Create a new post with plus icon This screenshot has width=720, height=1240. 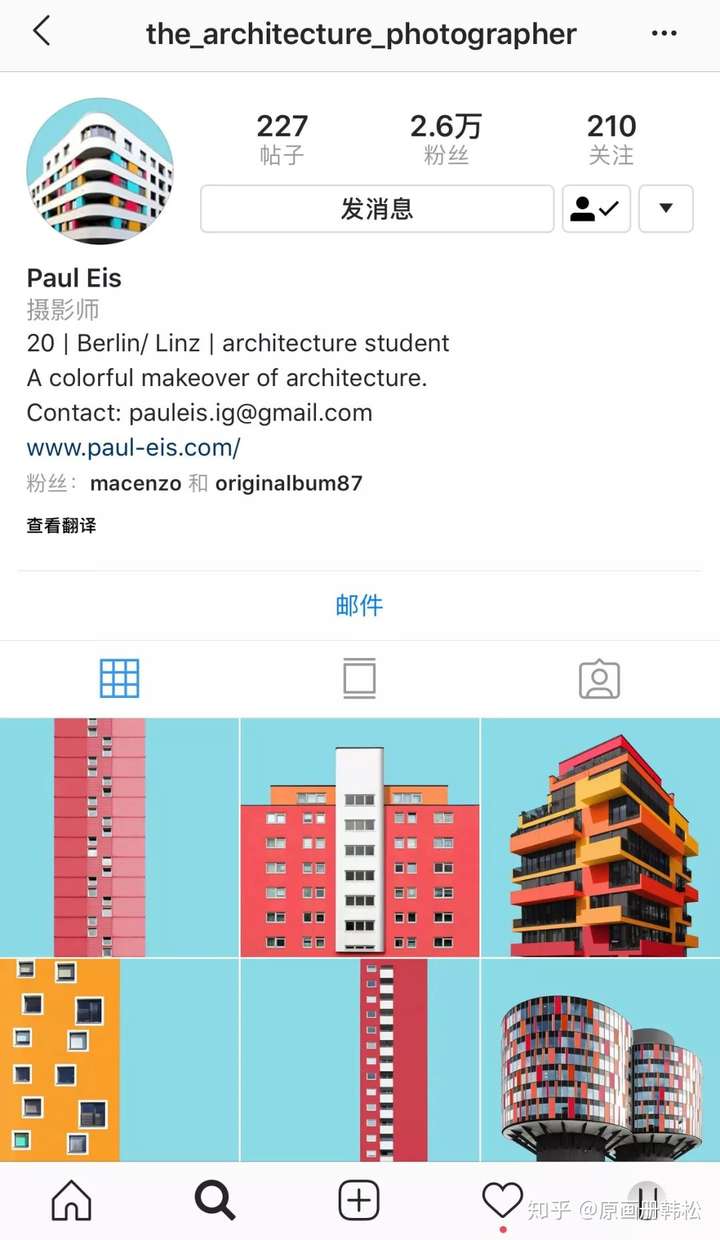click(359, 1201)
